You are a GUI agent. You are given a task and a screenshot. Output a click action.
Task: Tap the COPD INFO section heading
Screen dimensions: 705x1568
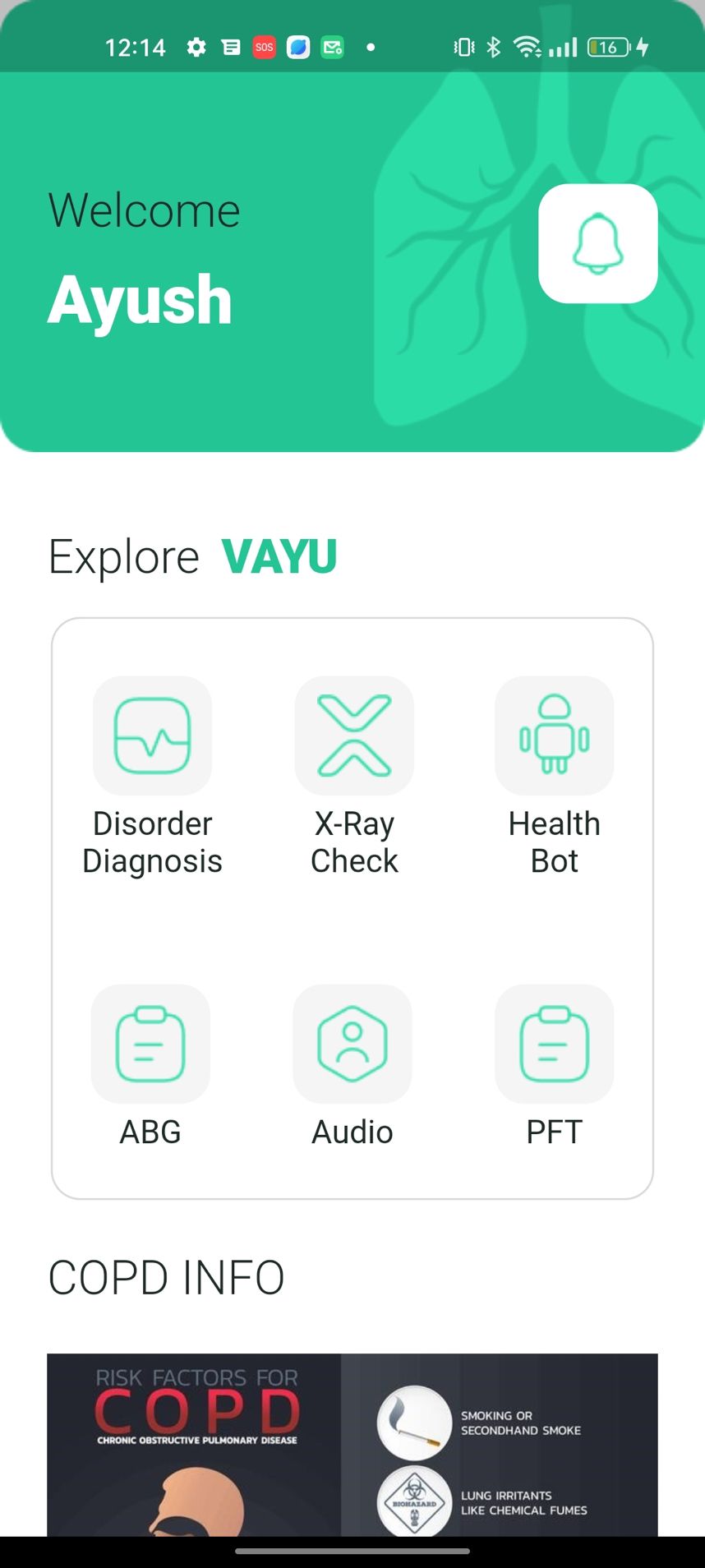coord(166,1276)
